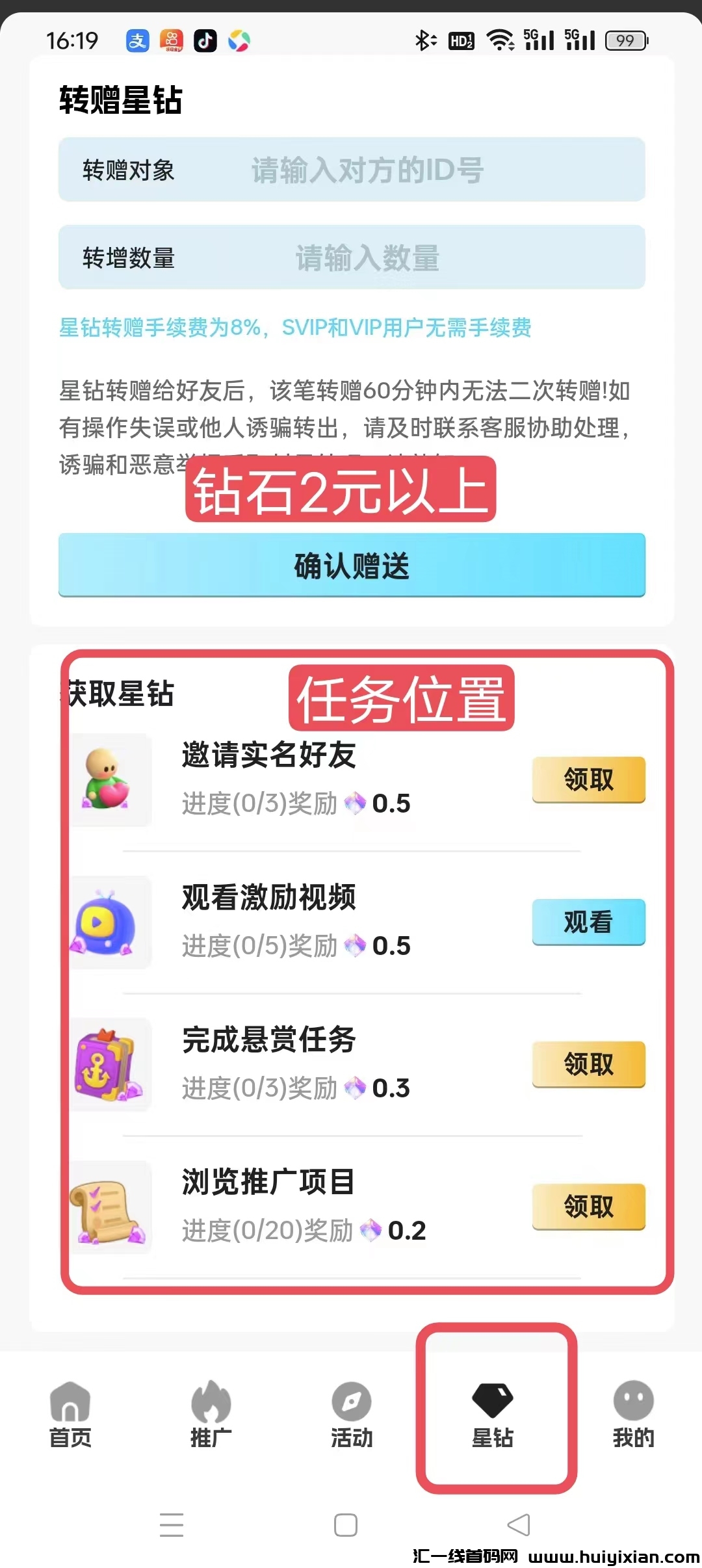Tap the TikTok icon in the status bar
Screen dimensions: 702x1568
pos(205,40)
